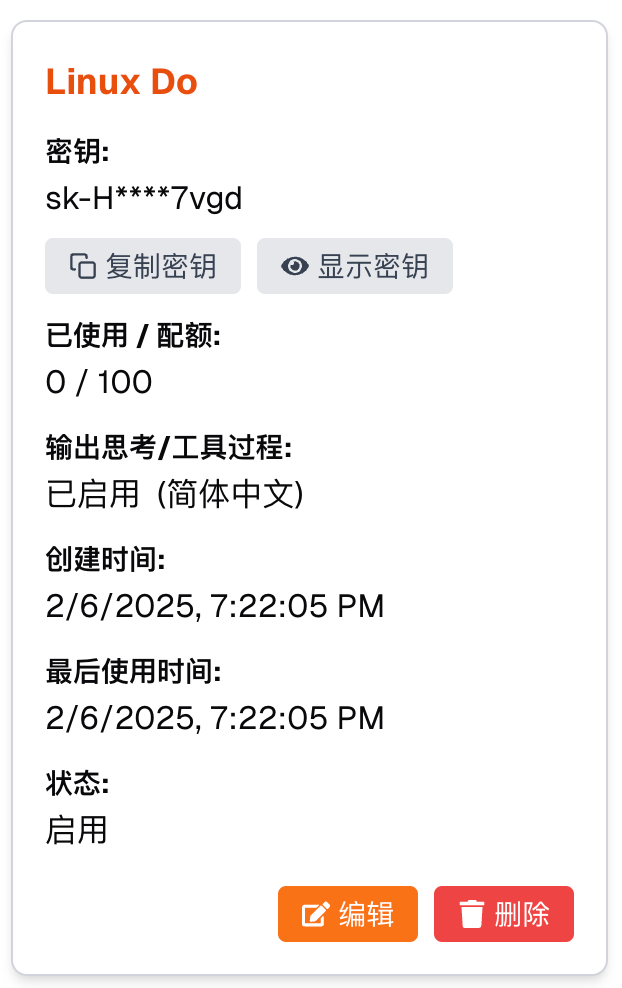Viewport: 622px width, 988px height.
Task: Edit the Linux Do key via 编辑
Action: 348,914
